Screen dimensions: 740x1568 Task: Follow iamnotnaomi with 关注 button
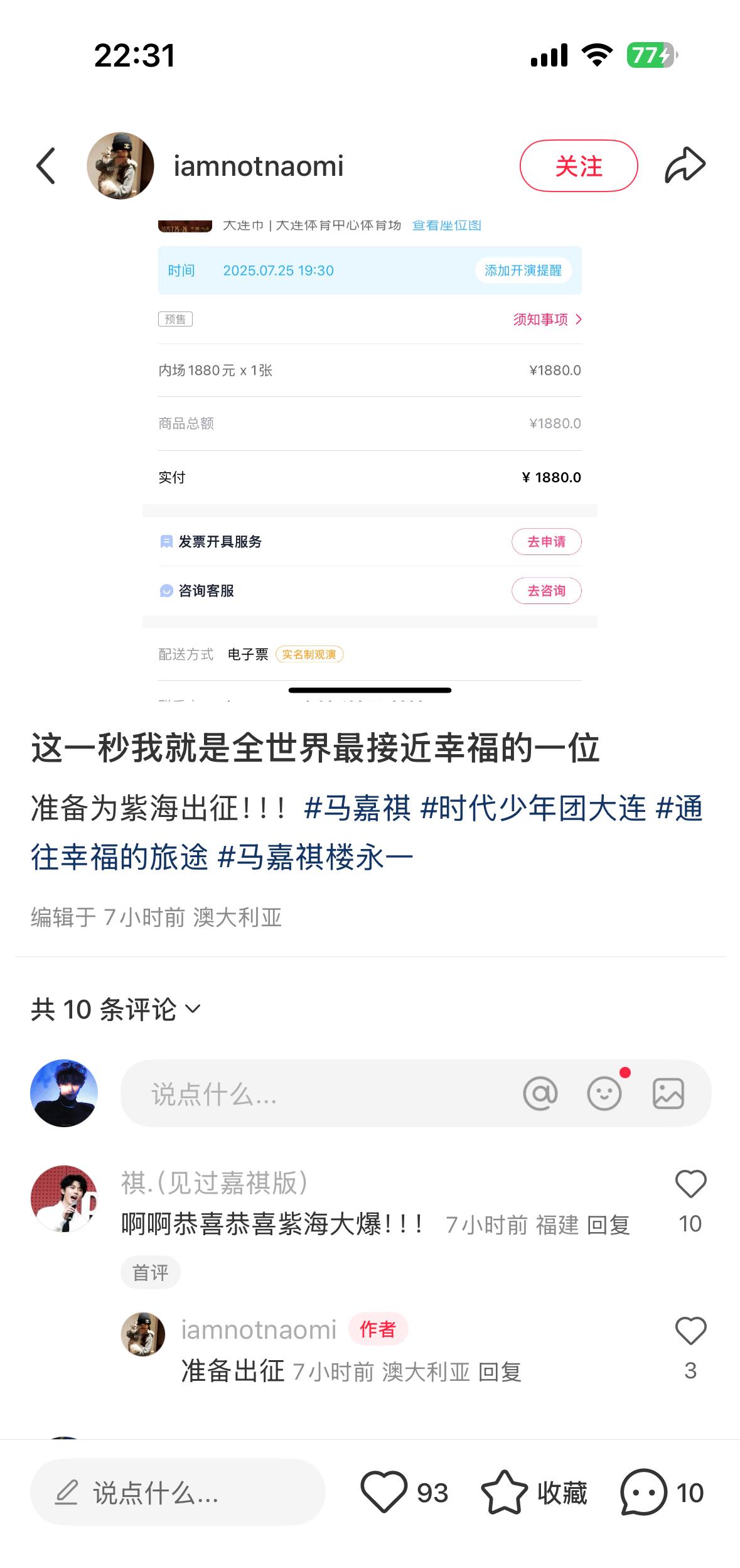coord(578,166)
